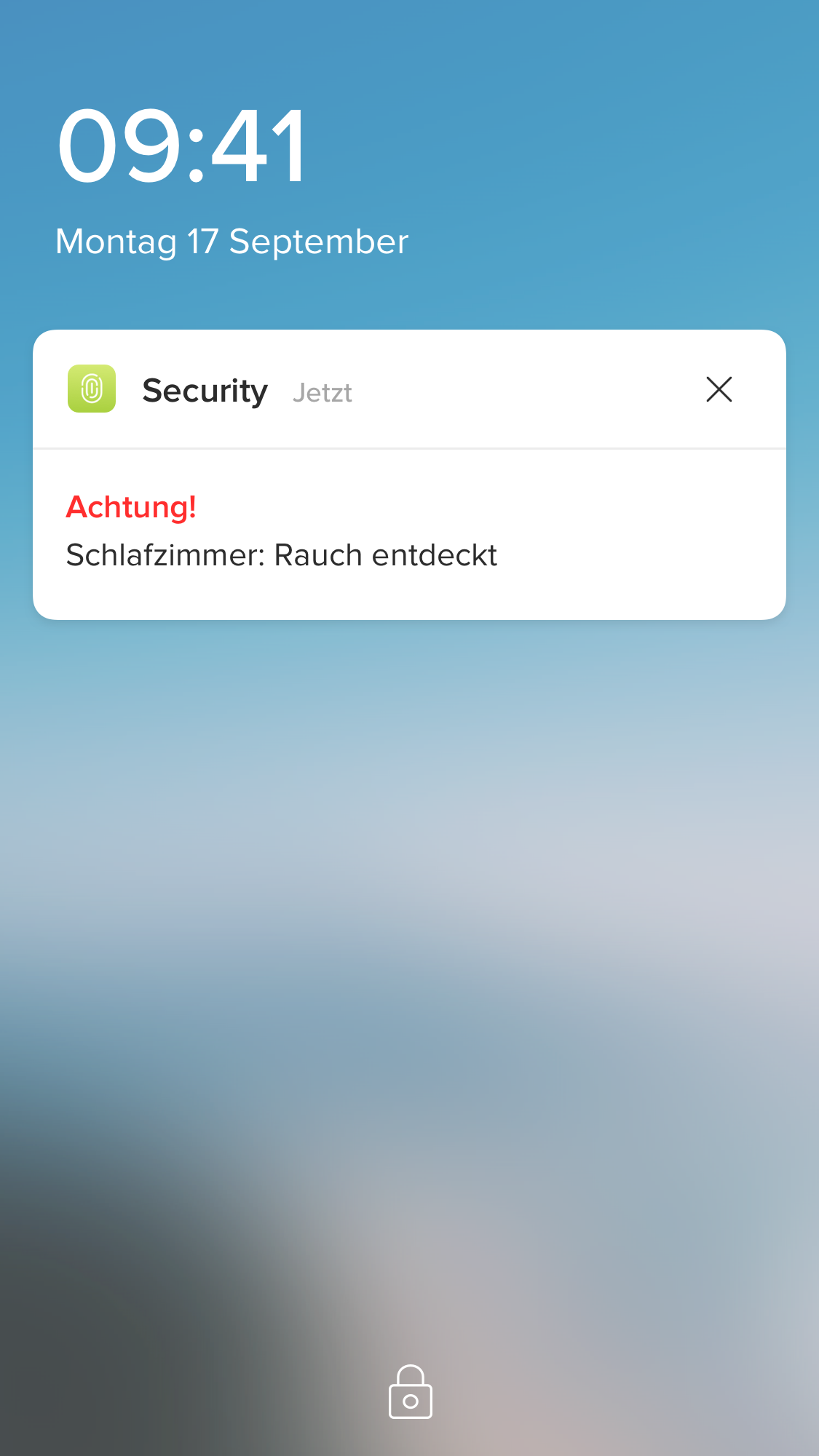Screen dimensions: 819x1456
Task: Tap the lock icon to unlock
Action: pyautogui.click(x=411, y=1391)
